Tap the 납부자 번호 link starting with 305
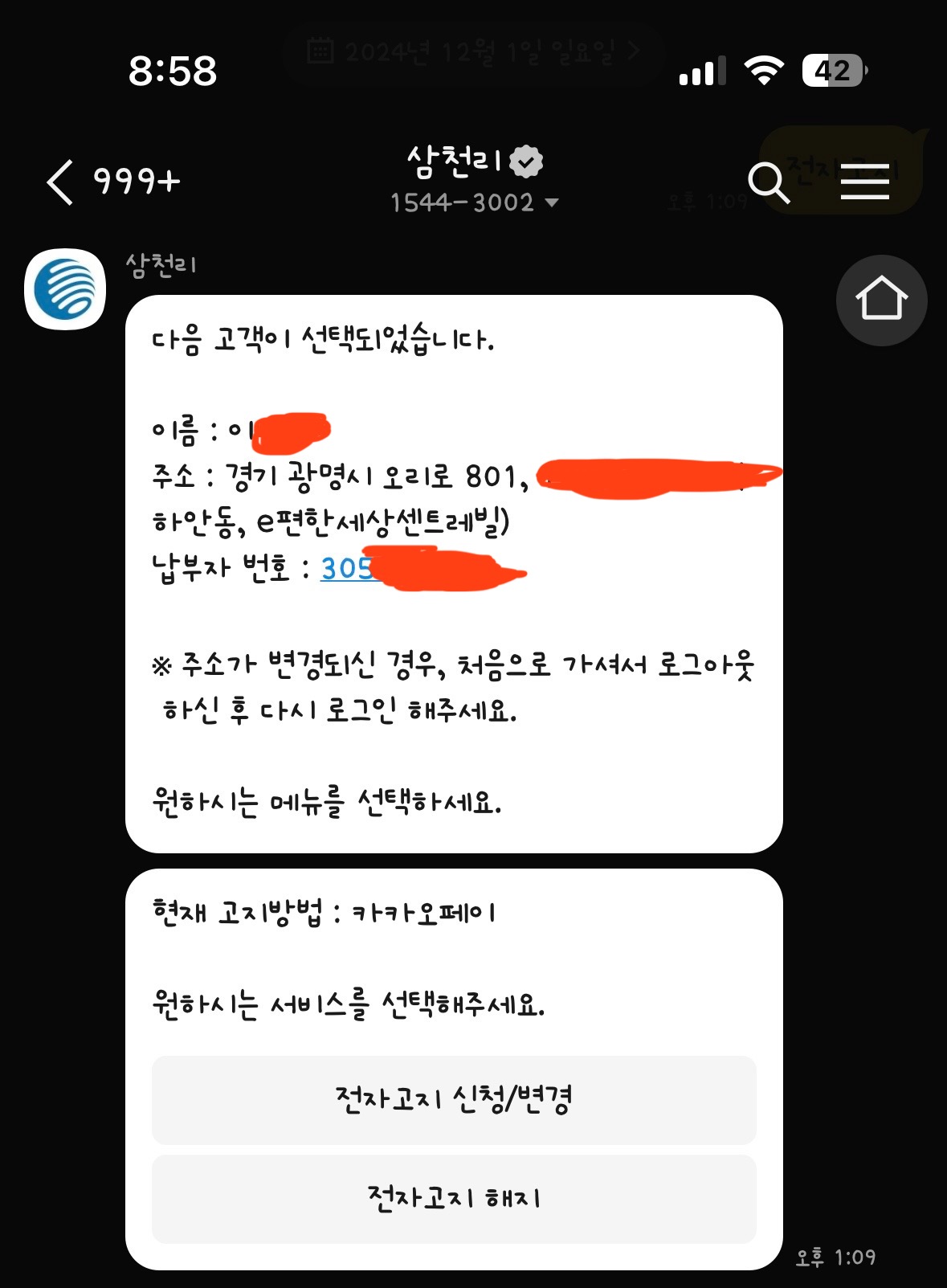 347,569
